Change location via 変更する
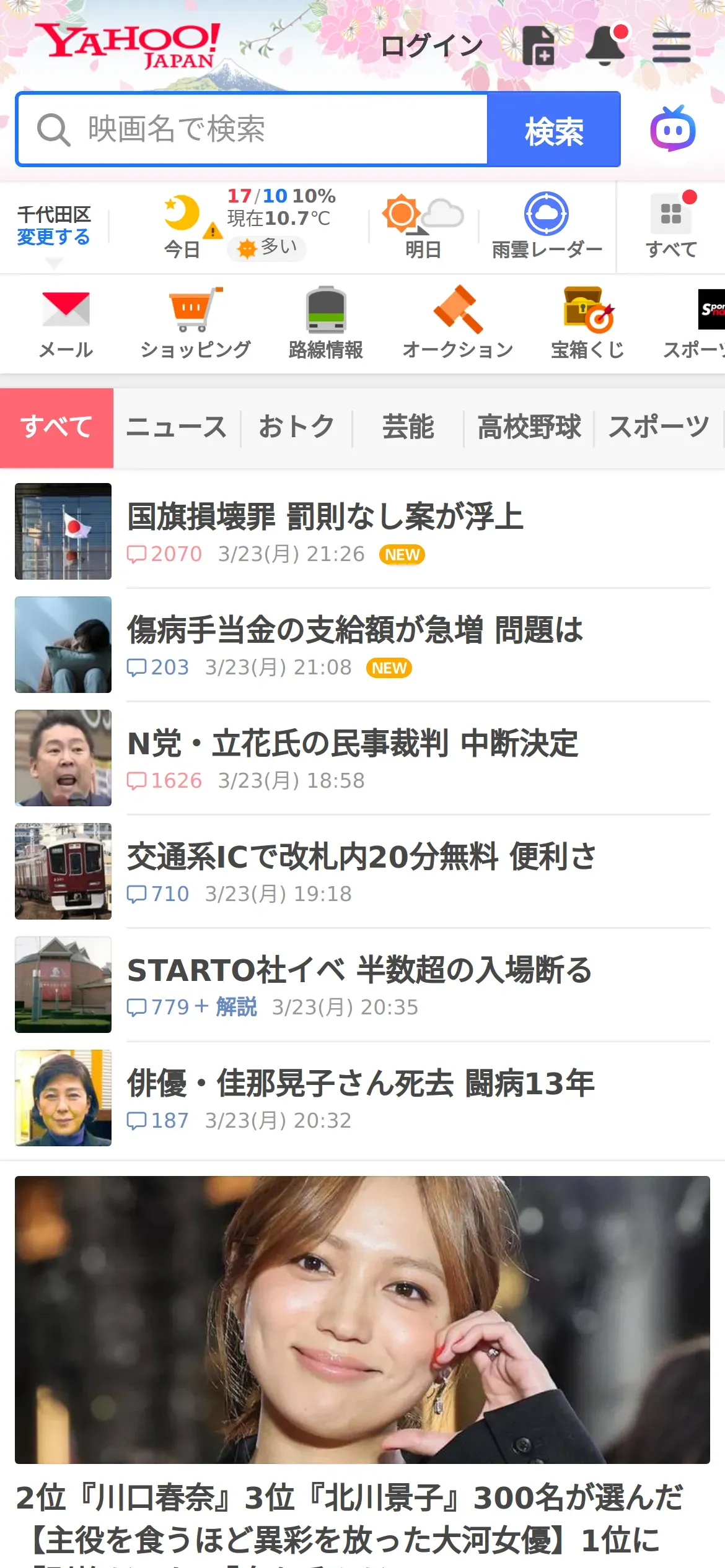This screenshot has height=1568, width=725. pos(53,237)
